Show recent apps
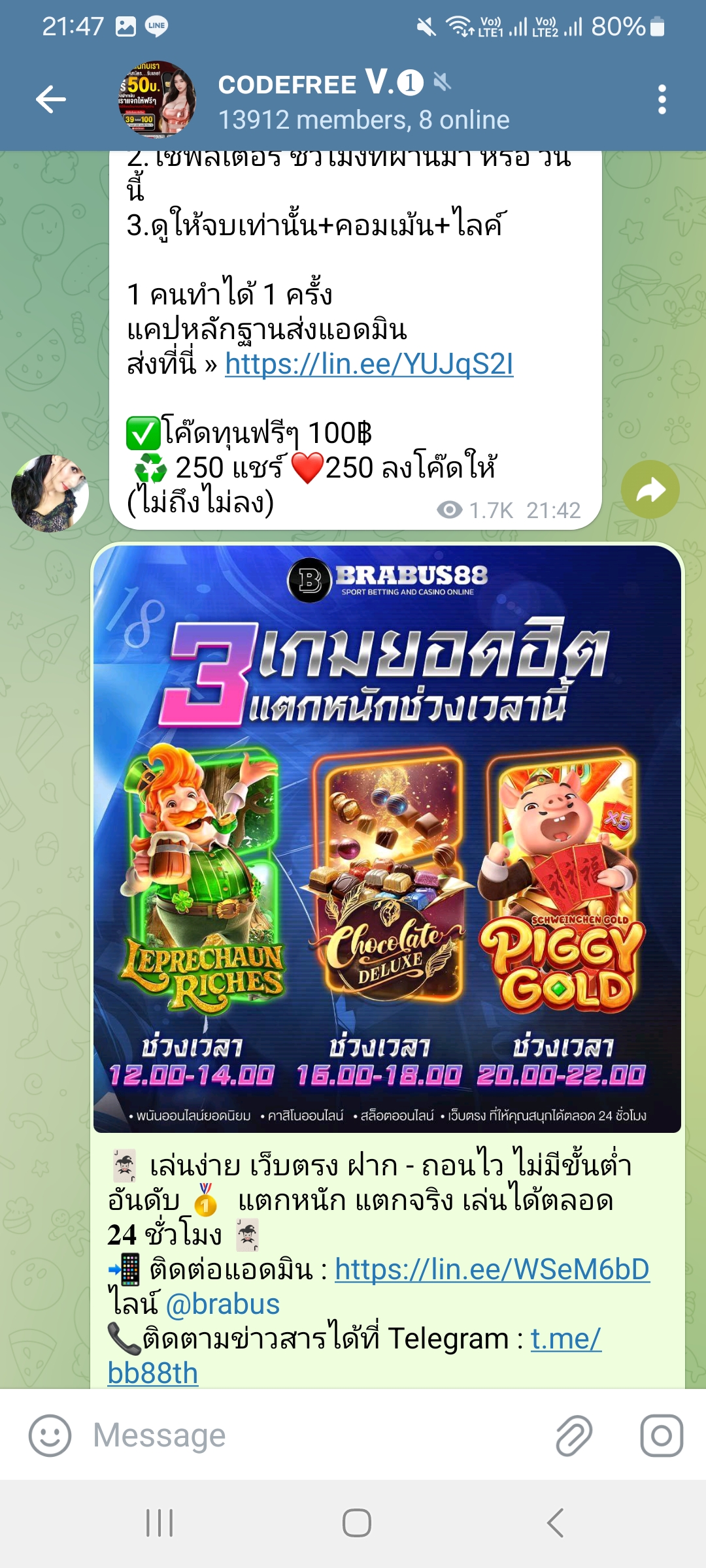Viewport: 706px width, 1568px height. click(x=160, y=1523)
